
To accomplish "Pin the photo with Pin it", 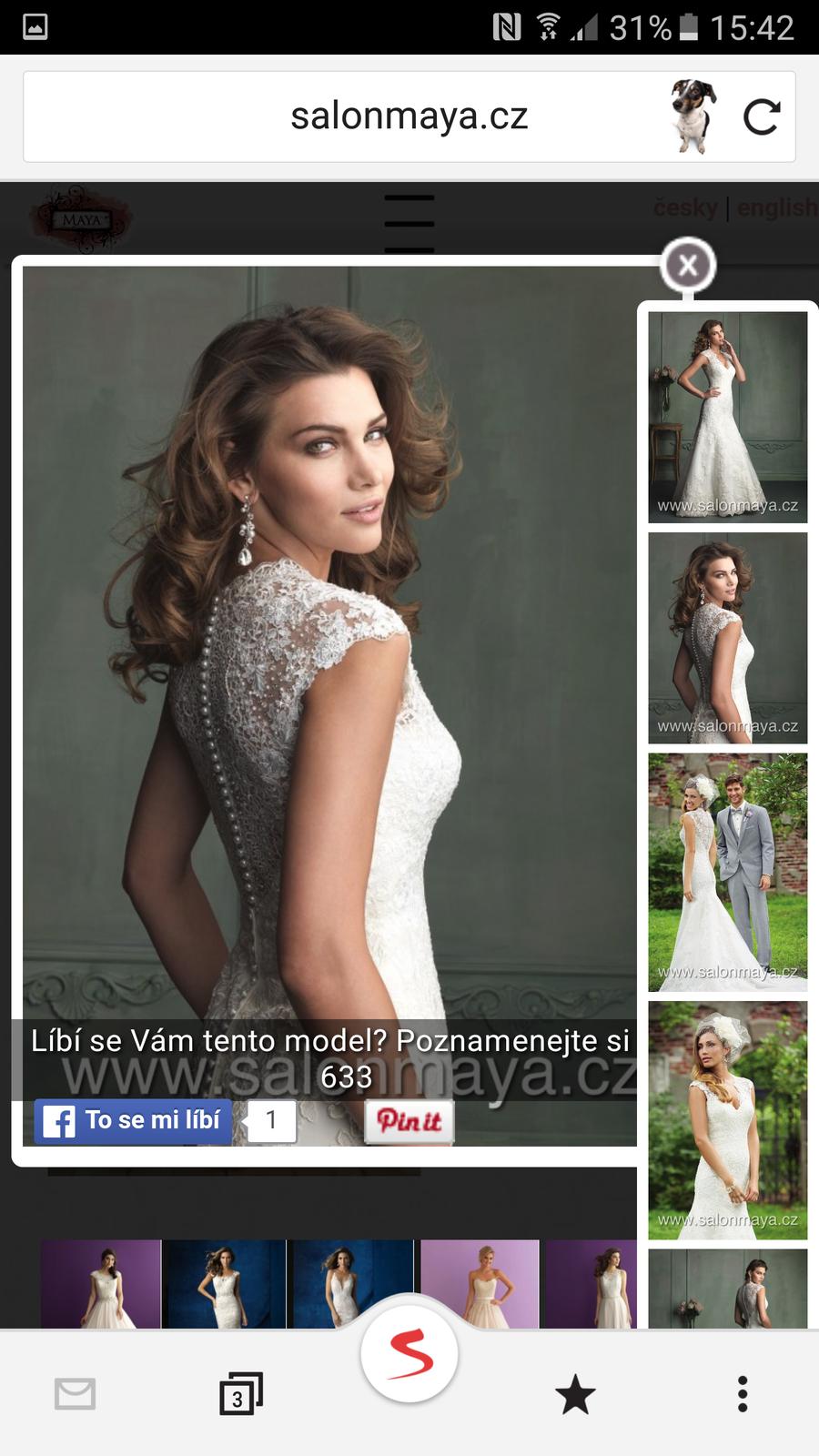I will tap(409, 1121).
